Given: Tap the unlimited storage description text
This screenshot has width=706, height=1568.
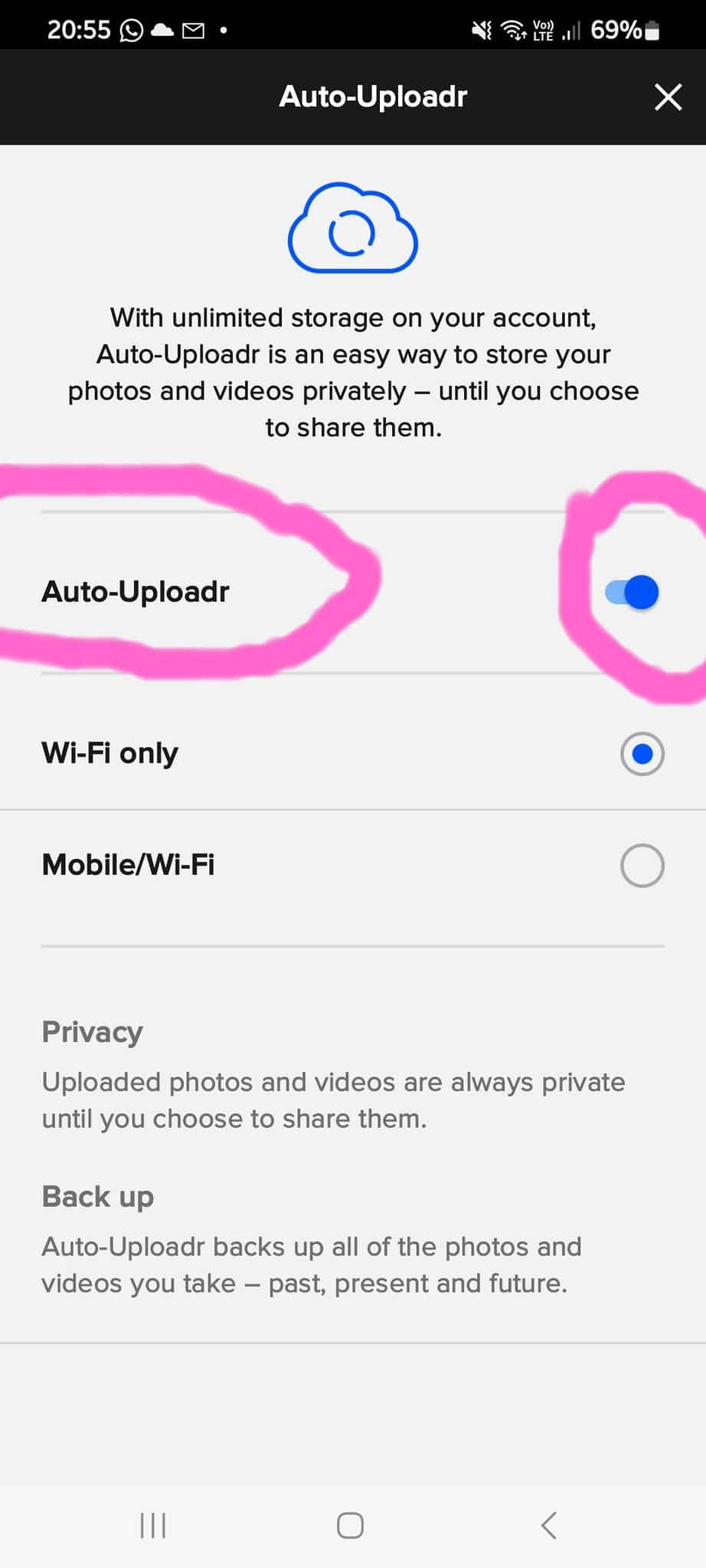Looking at the screenshot, I should (352, 371).
